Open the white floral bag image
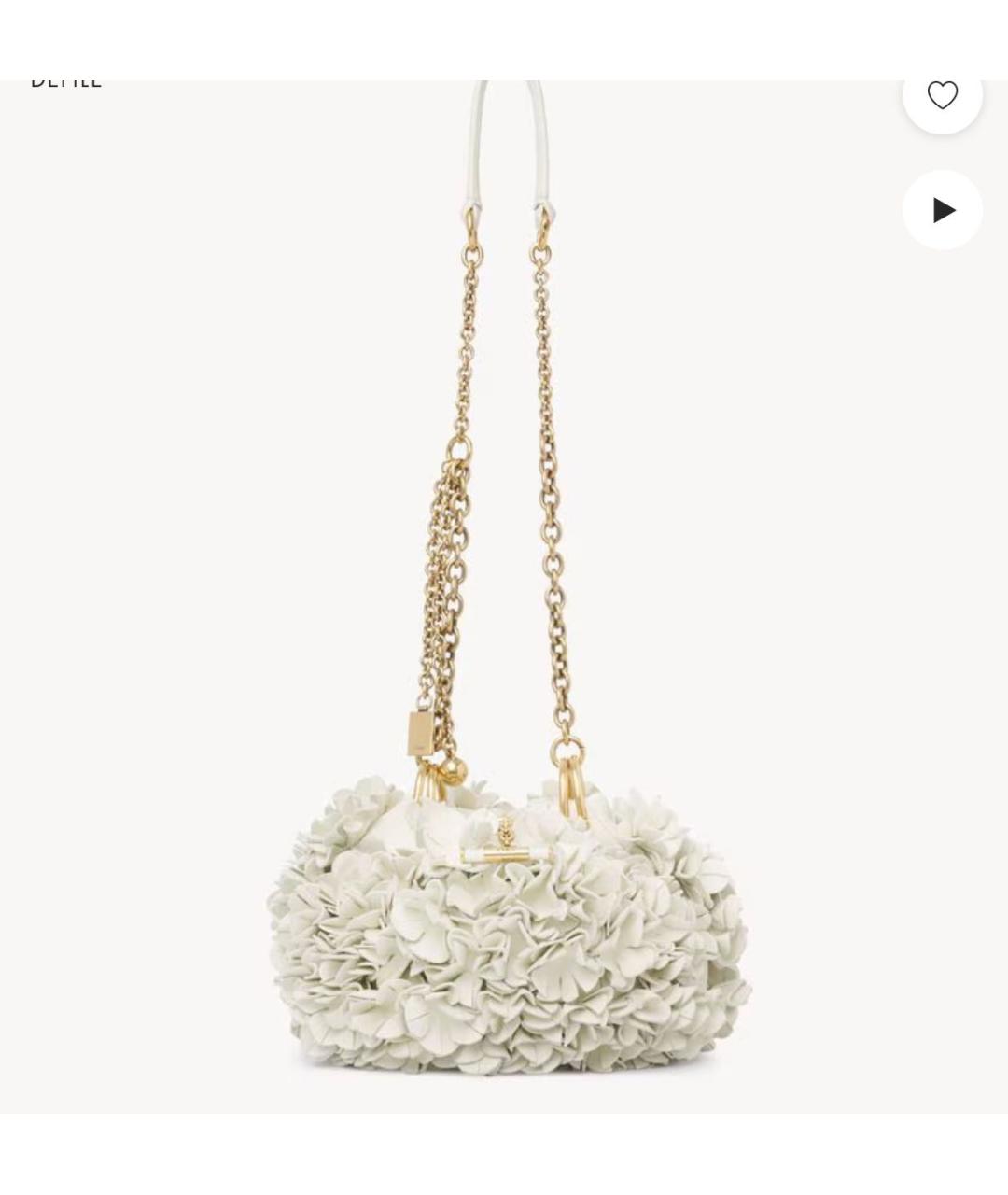The width and height of the screenshot is (1008, 1195). [x=509, y=924]
